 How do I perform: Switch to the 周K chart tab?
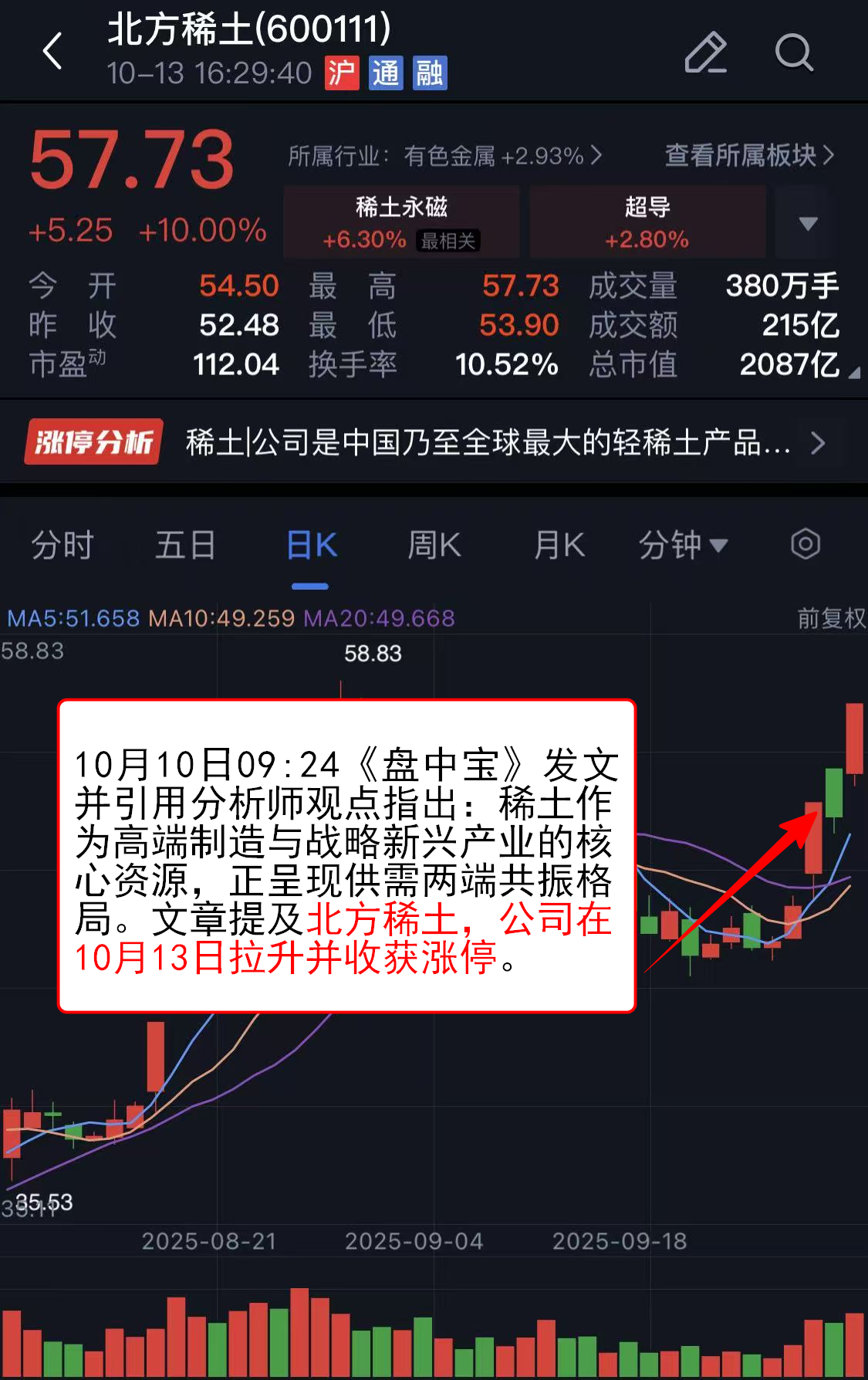tap(434, 545)
